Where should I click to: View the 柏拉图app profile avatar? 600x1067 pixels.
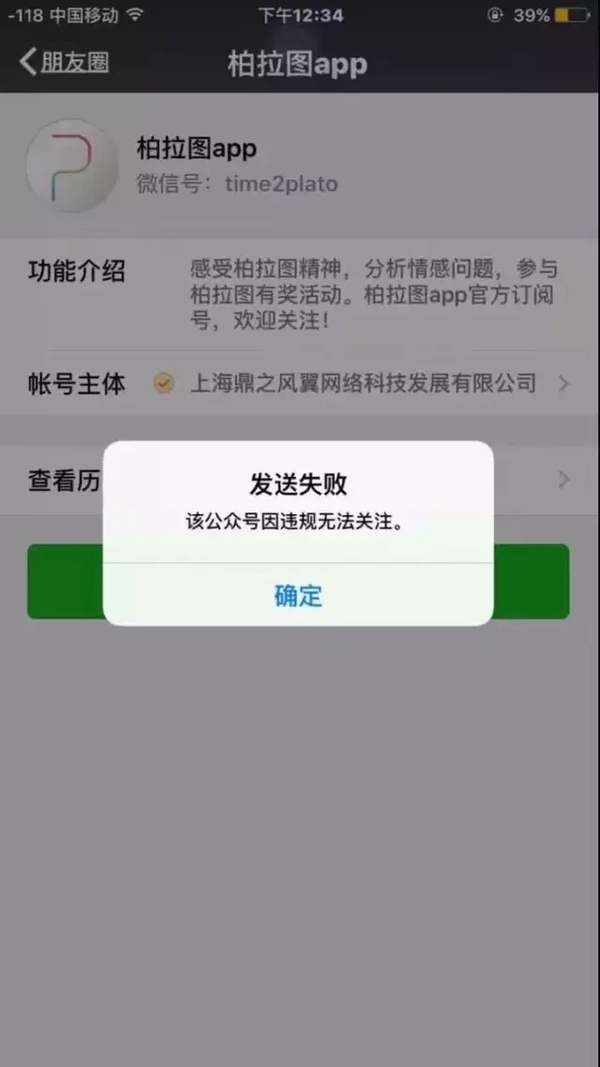pos(72,165)
